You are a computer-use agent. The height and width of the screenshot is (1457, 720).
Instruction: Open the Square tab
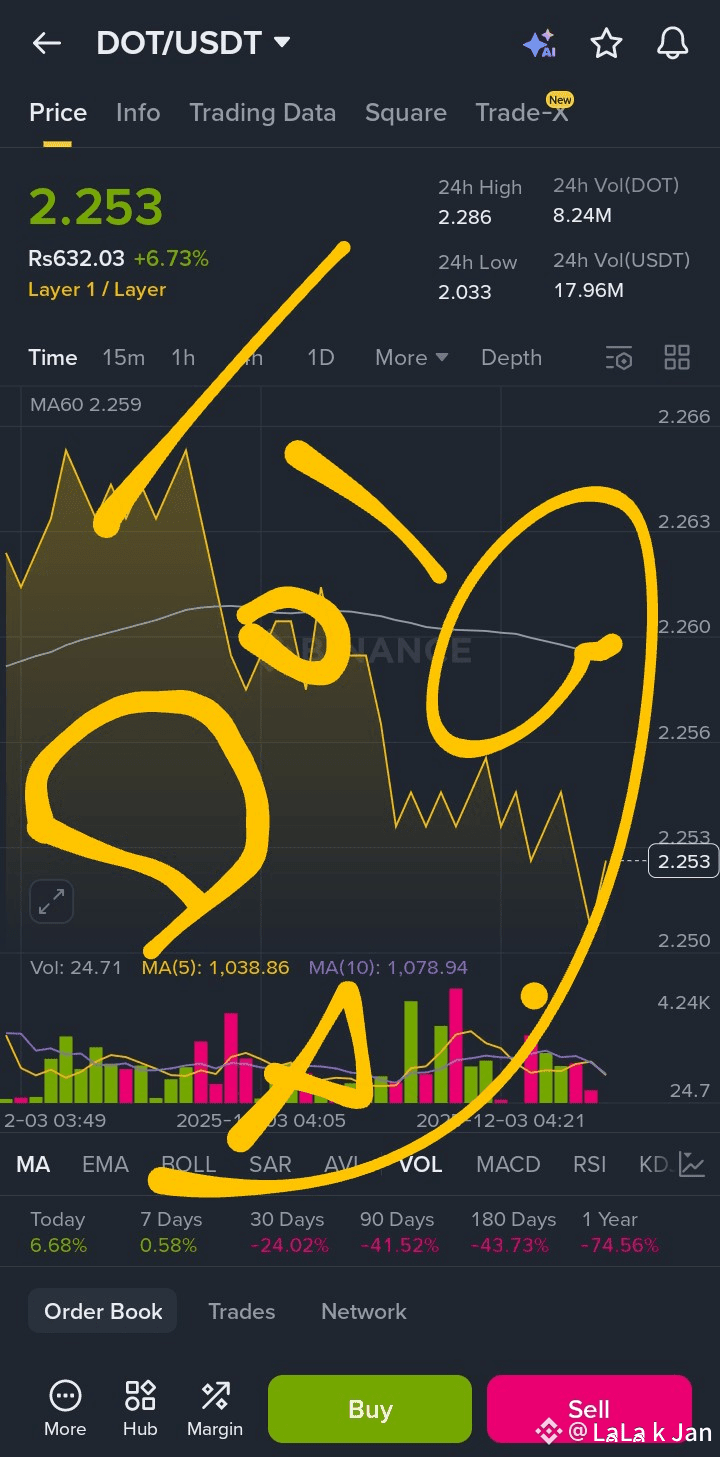pos(405,113)
